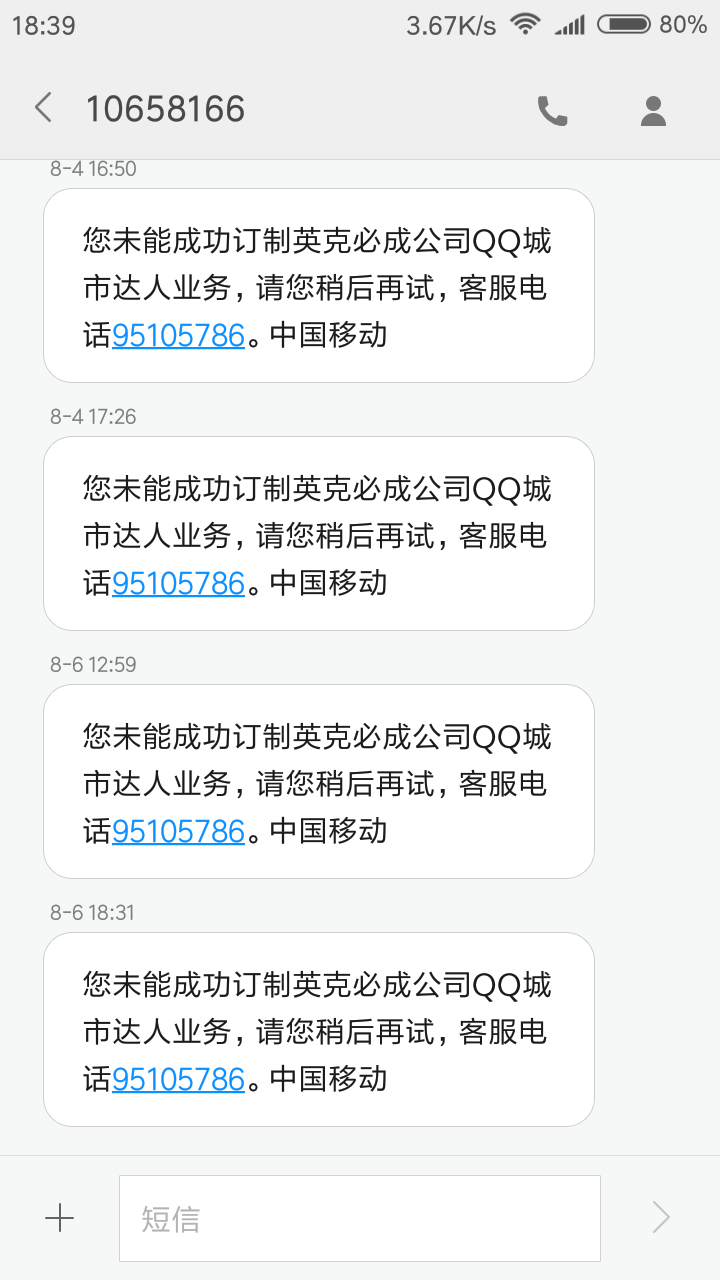Open the plus attachment menu
This screenshot has width=720, height=1280.
coord(60,1218)
